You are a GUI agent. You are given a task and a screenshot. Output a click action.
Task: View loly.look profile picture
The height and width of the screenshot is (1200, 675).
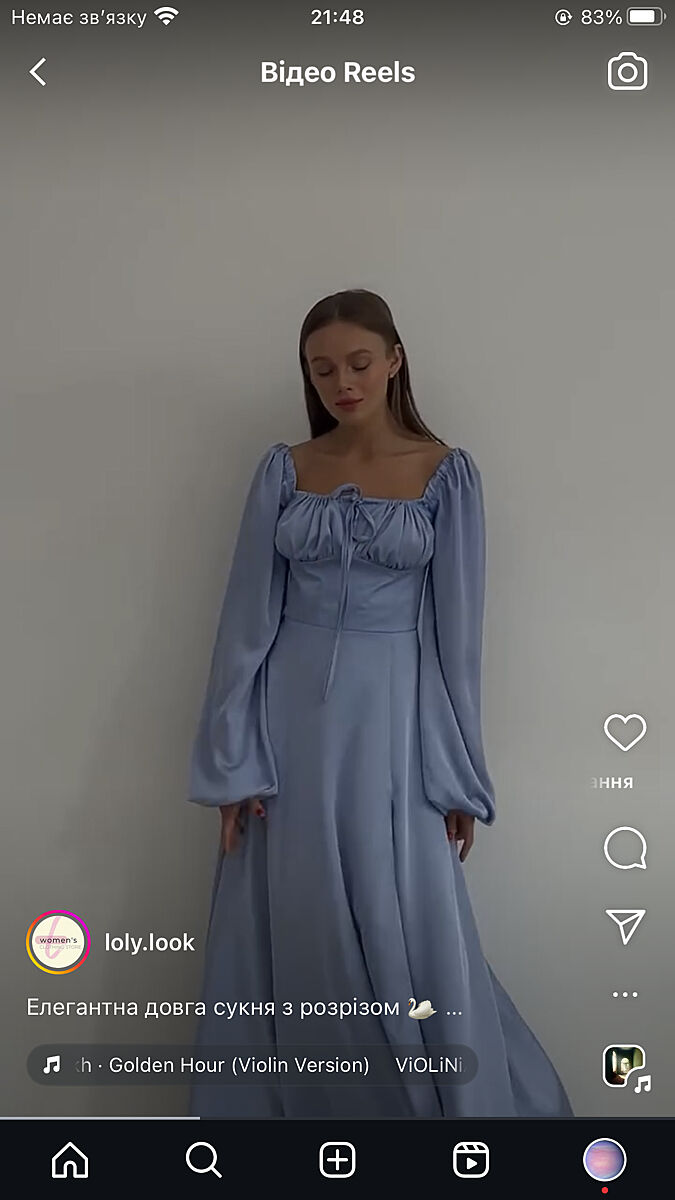click(x=58, y=942)
